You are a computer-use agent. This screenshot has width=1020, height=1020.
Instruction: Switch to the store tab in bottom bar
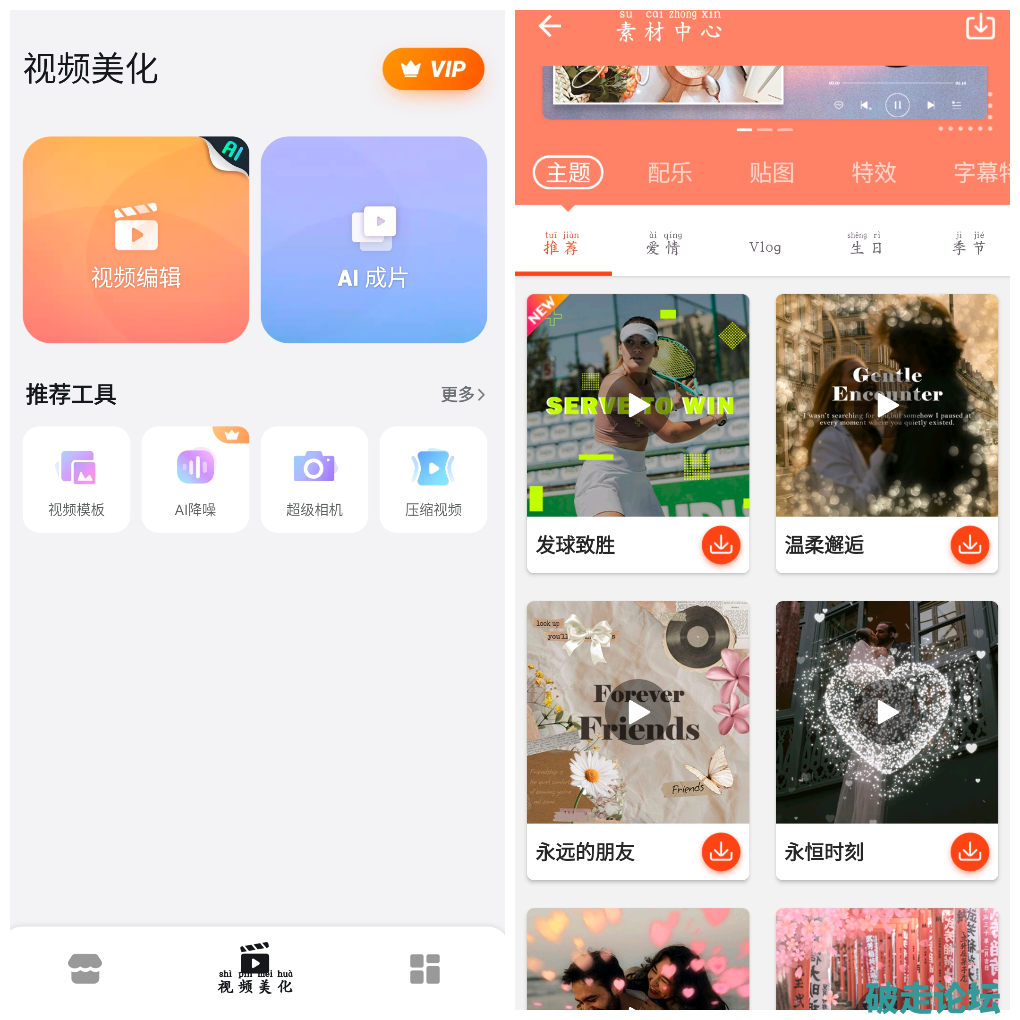85,968
